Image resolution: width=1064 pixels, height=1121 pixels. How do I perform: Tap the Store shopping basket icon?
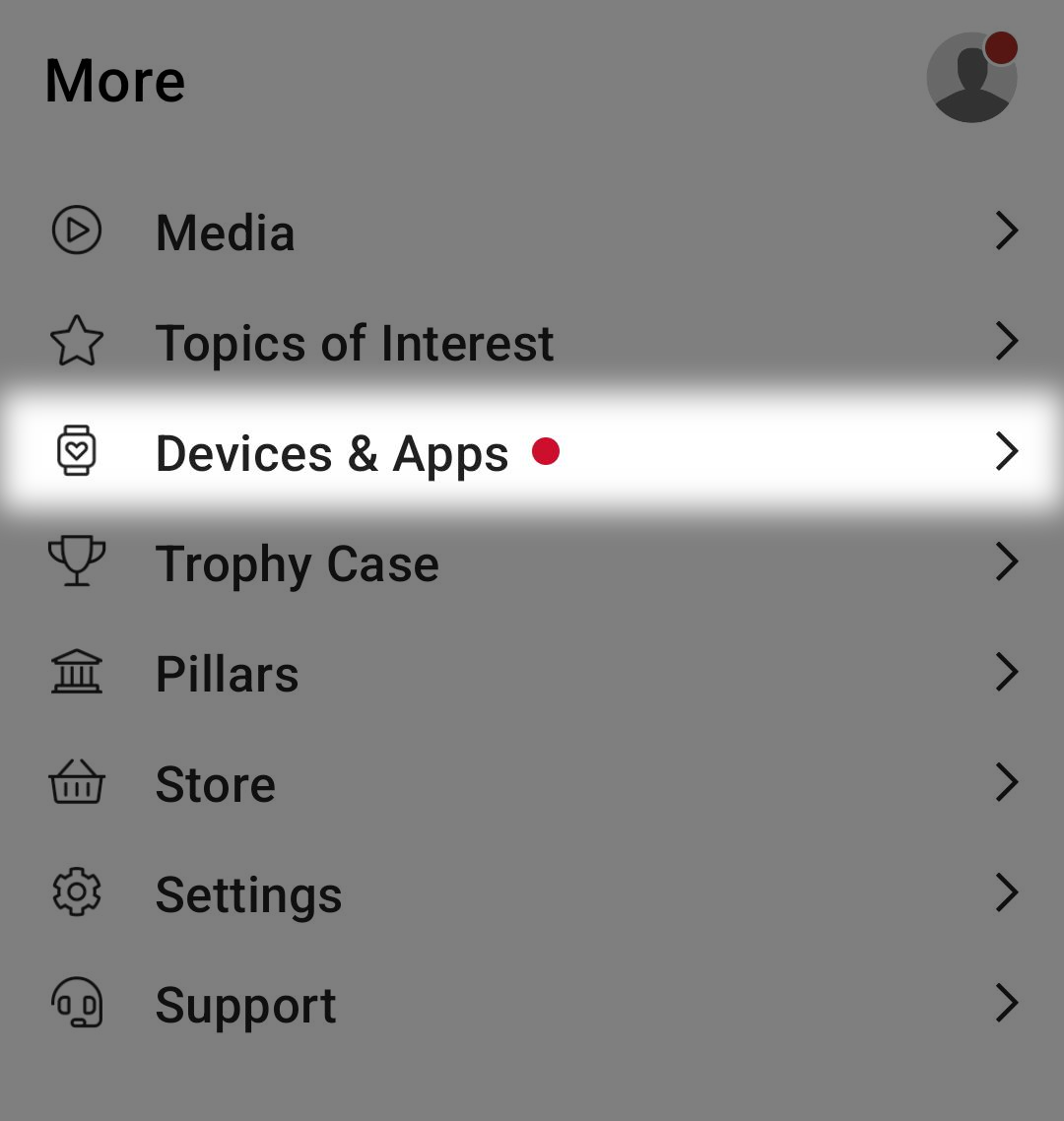click(x=77, y=783)
